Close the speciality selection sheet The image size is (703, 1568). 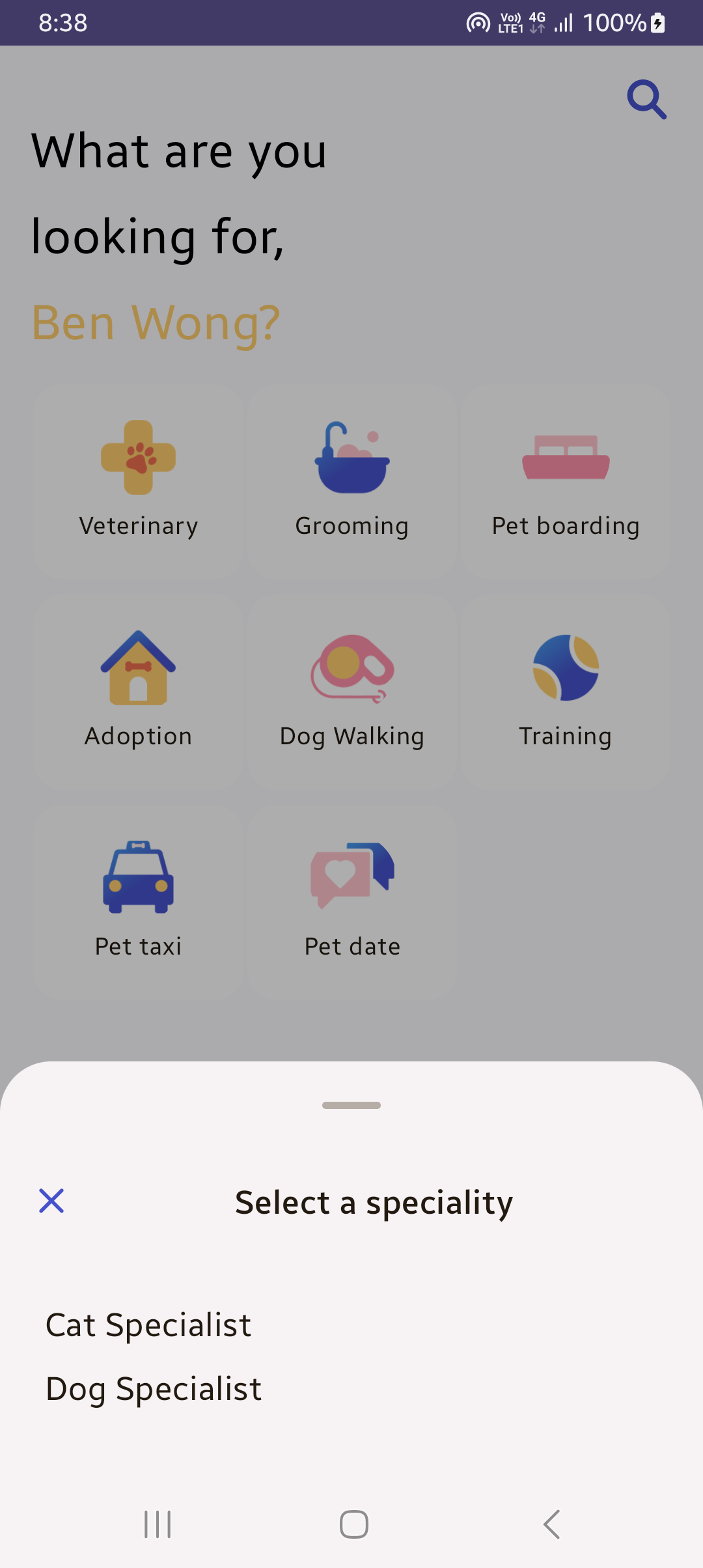tap(51, 1201)
